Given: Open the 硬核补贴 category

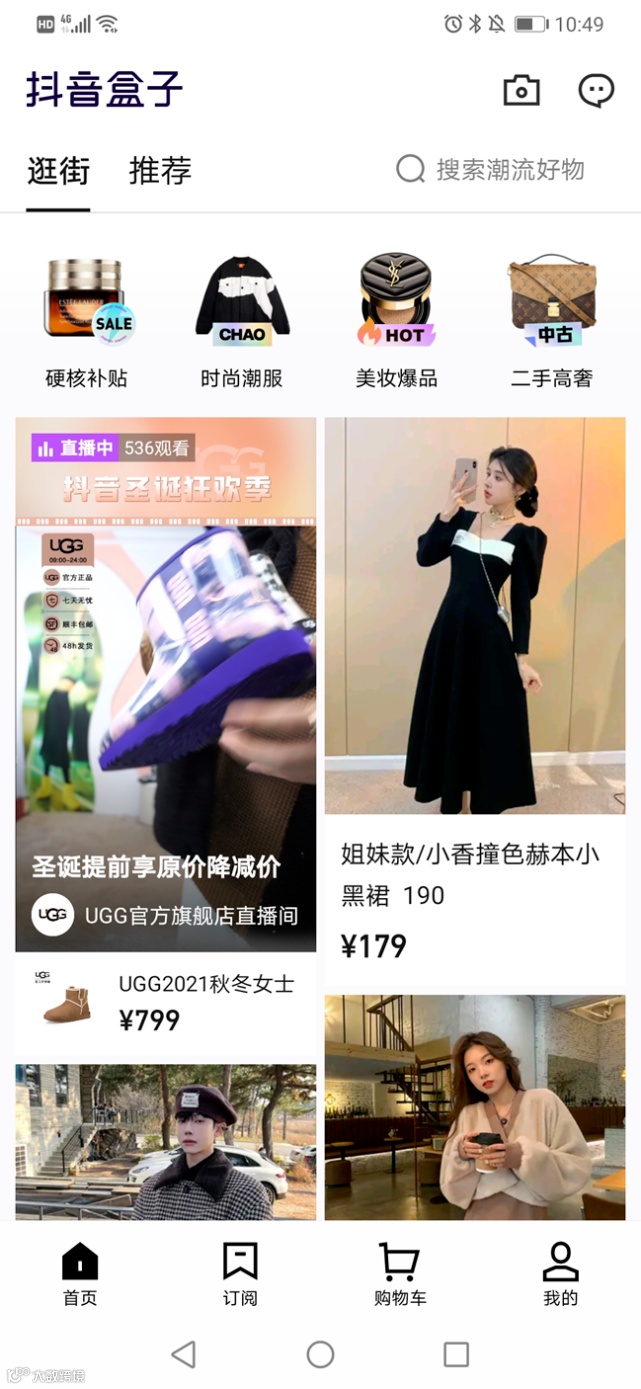Looking at the screenshot, I should click(87, 321).
